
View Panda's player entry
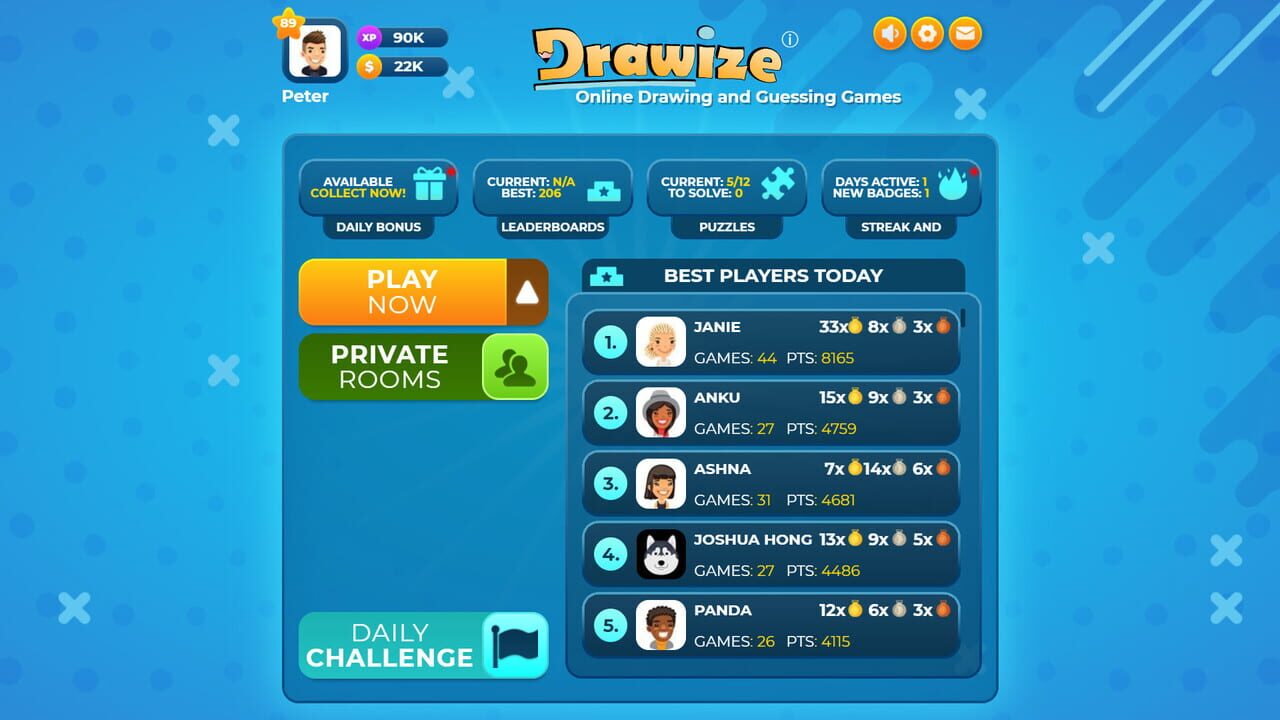tap(771, 626)
